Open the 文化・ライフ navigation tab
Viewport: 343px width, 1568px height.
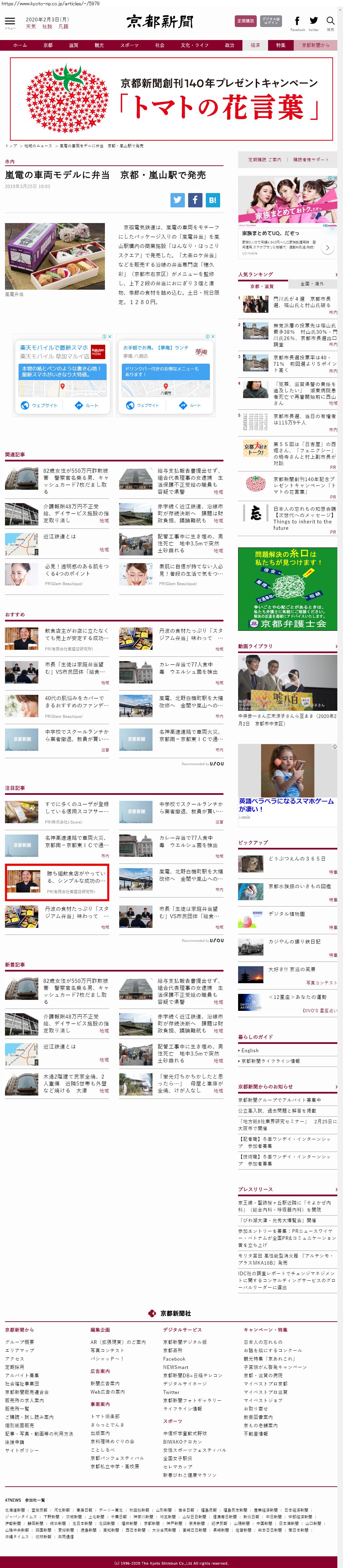(x=194, y=45)
